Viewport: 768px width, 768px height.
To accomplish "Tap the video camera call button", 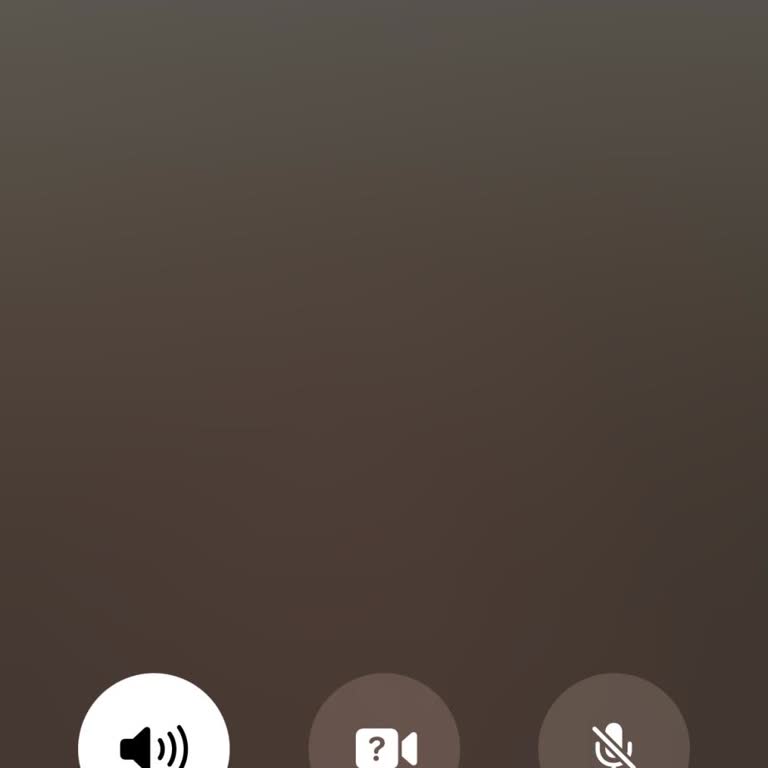I will click(x=385, y=740).
